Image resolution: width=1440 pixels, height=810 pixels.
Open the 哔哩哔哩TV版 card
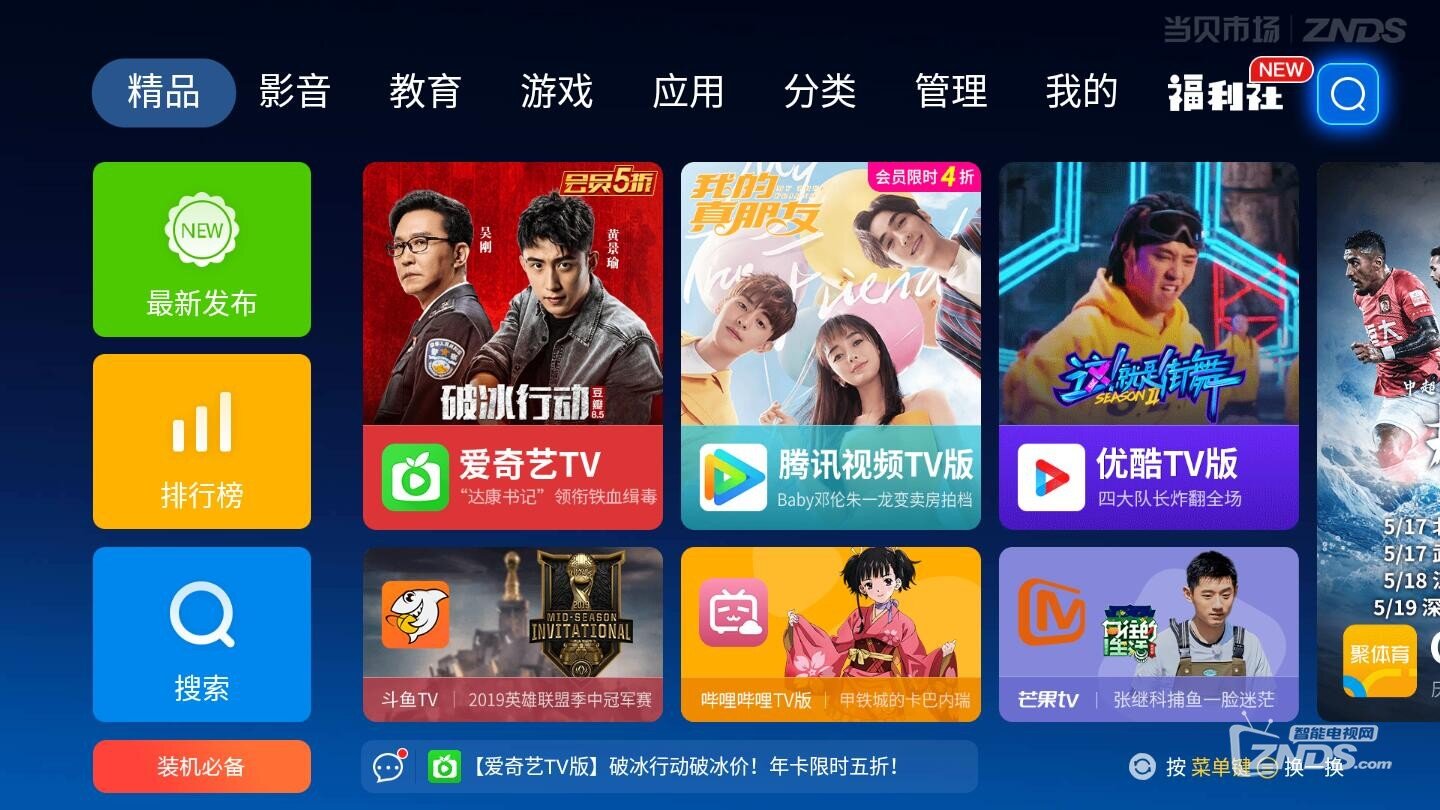pos(830,634)
